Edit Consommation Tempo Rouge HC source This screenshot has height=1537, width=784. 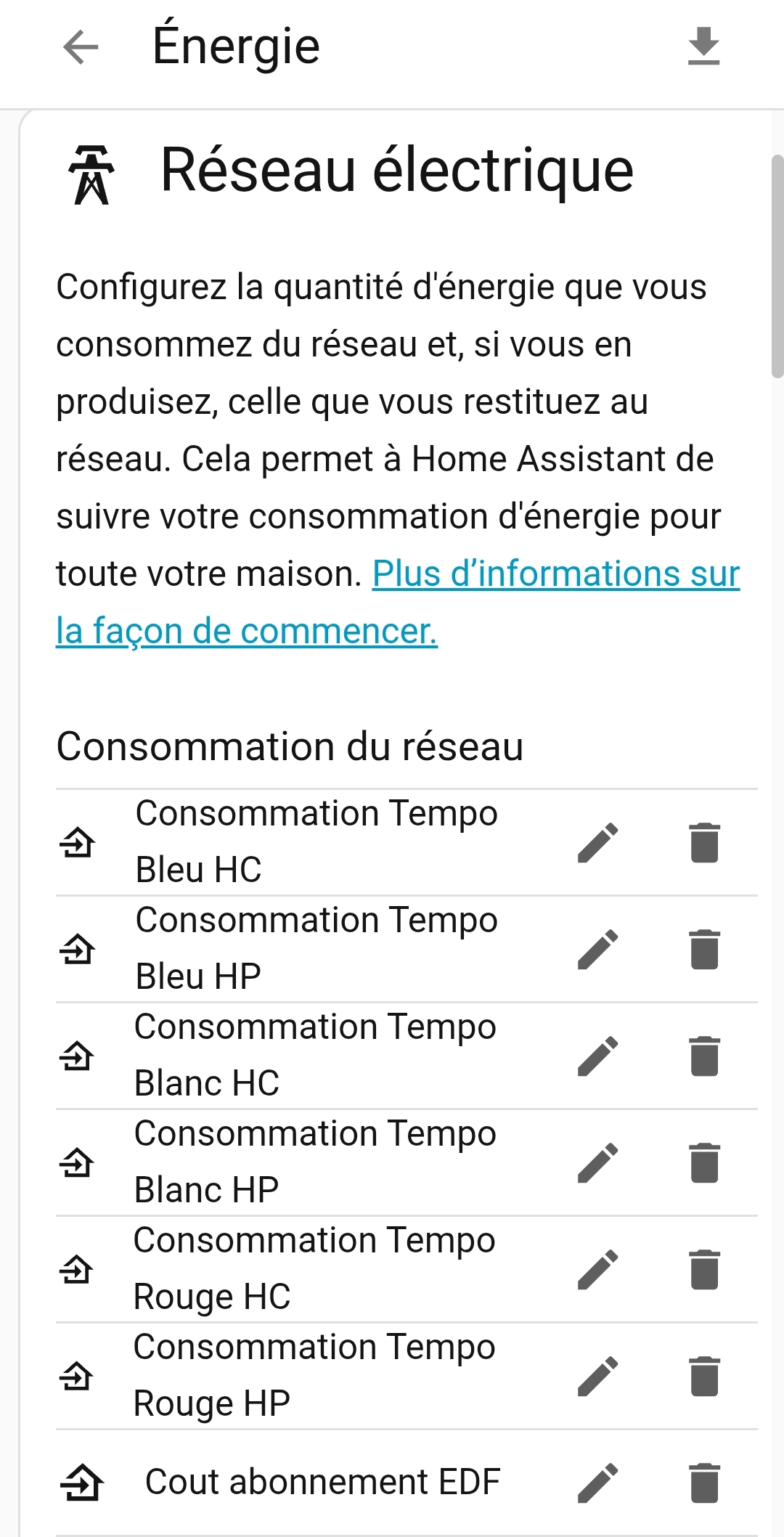click(x=598, y=1270)
